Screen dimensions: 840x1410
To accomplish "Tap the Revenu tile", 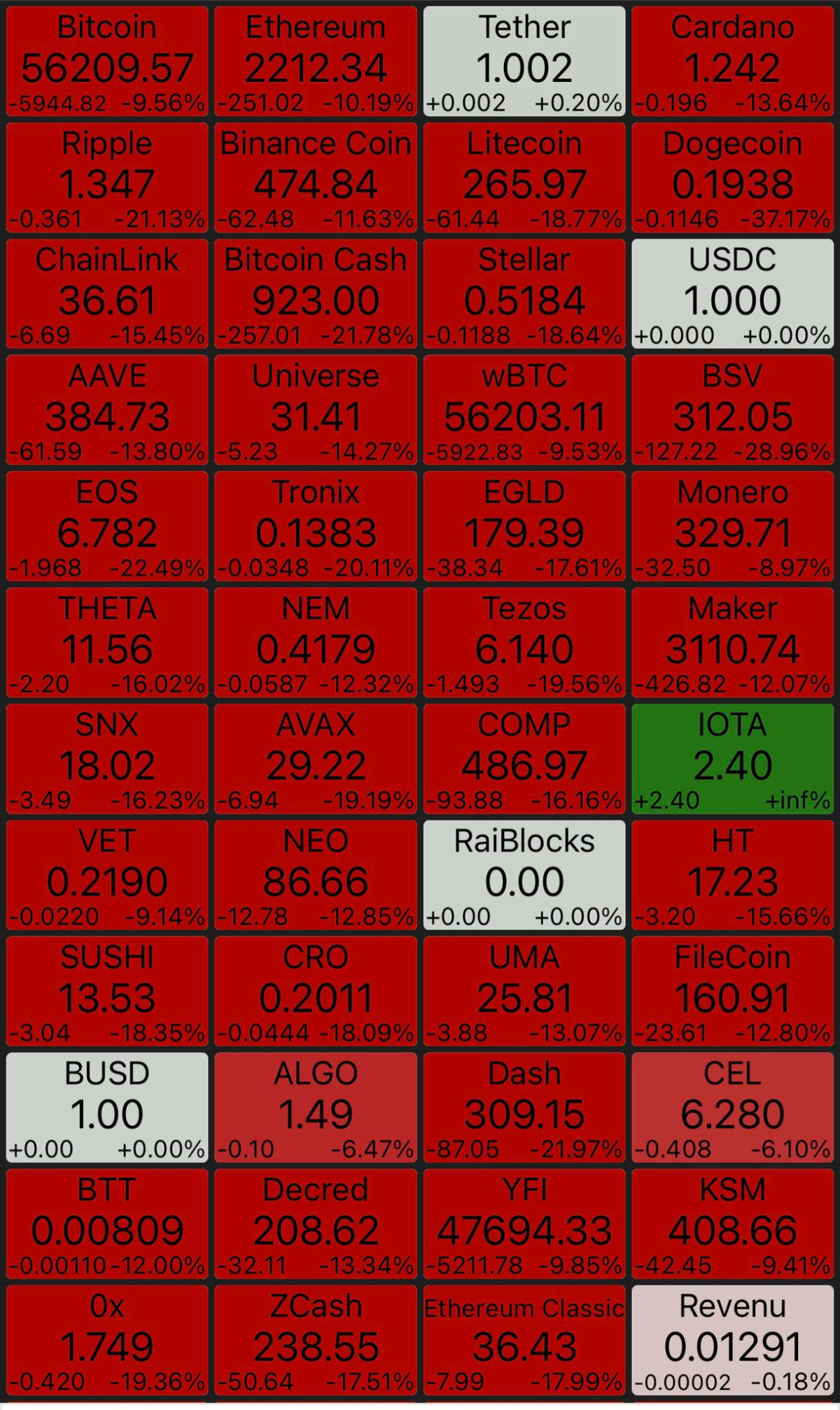I will click(x=733, y=1340).
